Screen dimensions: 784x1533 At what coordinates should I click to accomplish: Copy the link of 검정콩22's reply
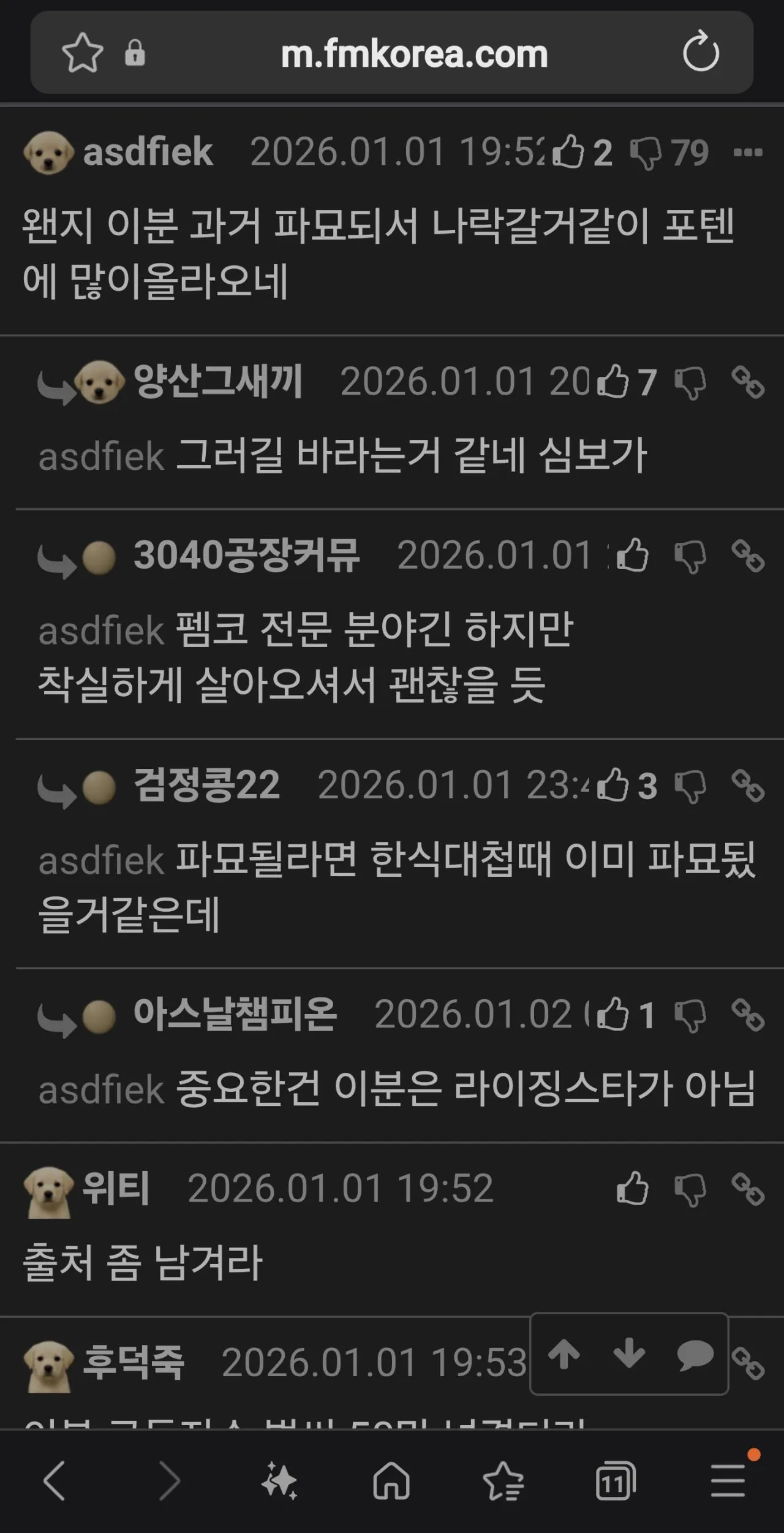click(748, 785)
